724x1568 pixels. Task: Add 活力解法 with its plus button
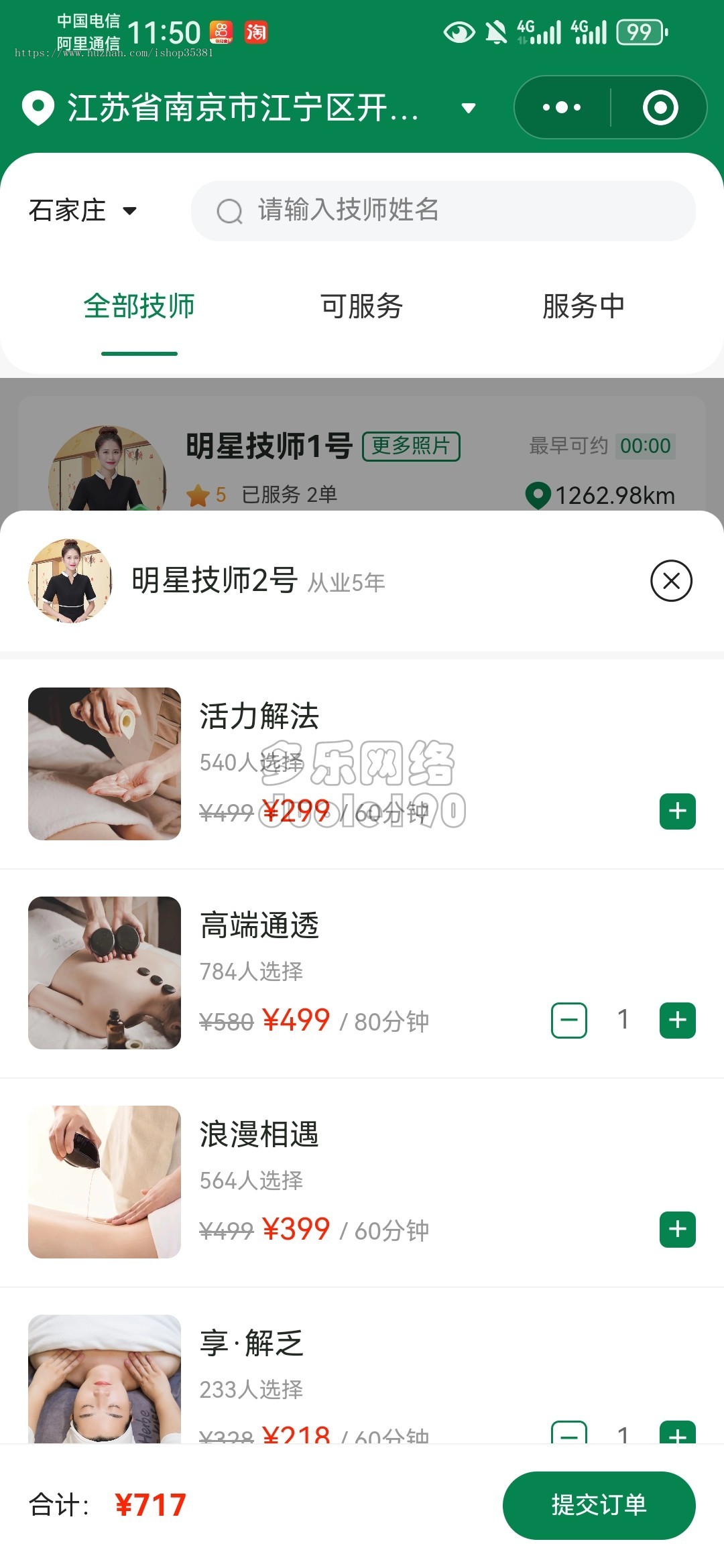pyautogui.click(x=678, y=811)
